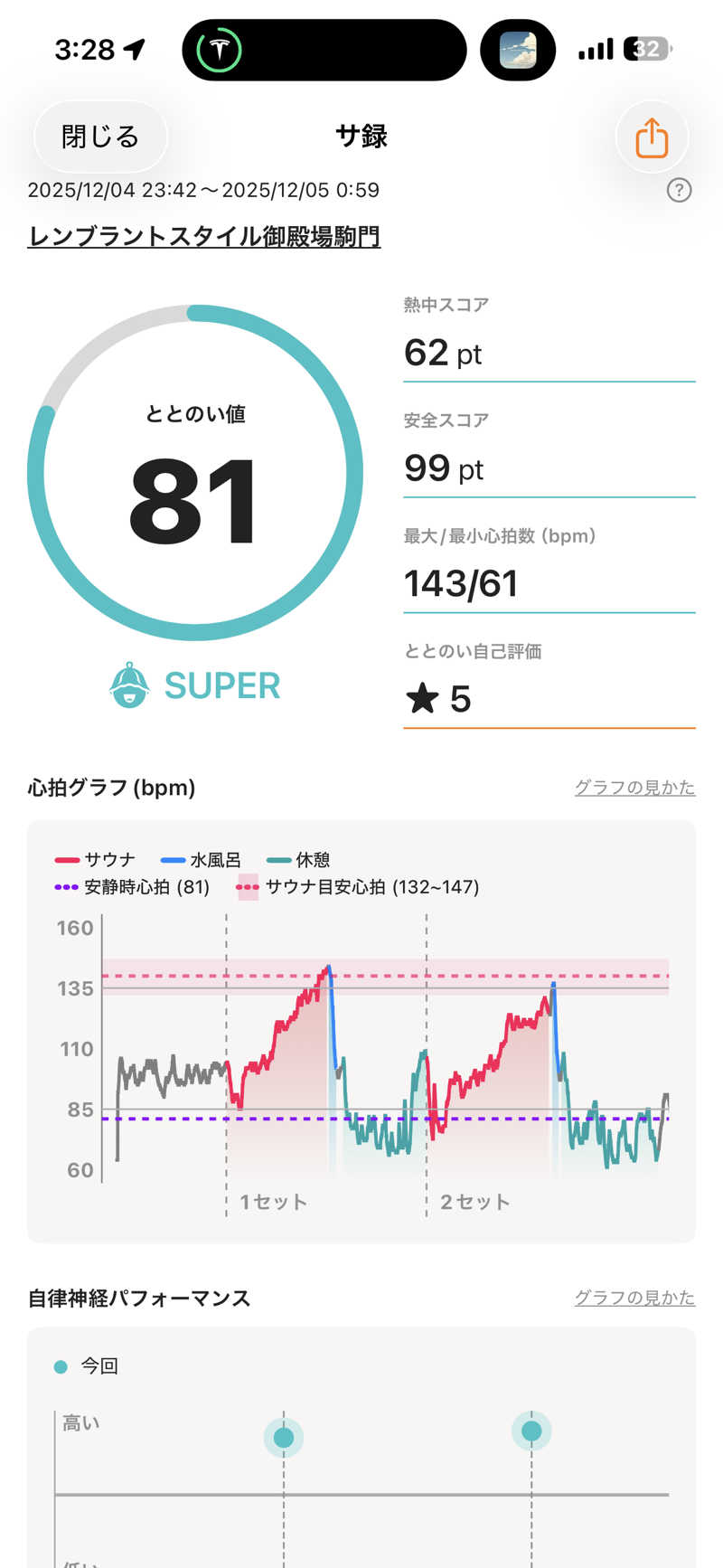Open グラフの見かた for 心拍グラフ
The height and width of the screenshot is (1568, 723).
coord(634,788)
